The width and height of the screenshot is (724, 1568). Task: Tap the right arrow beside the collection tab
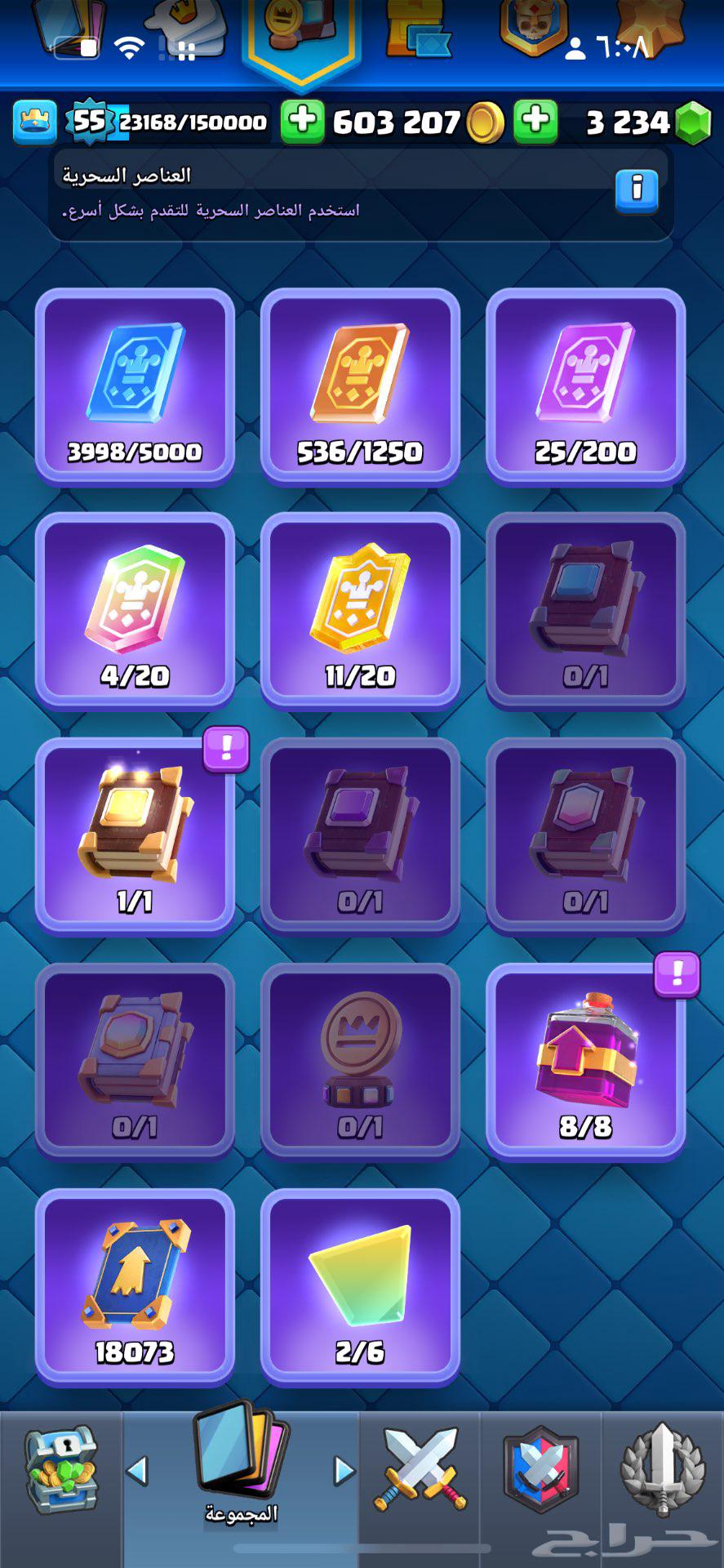tap(344, 1471)
